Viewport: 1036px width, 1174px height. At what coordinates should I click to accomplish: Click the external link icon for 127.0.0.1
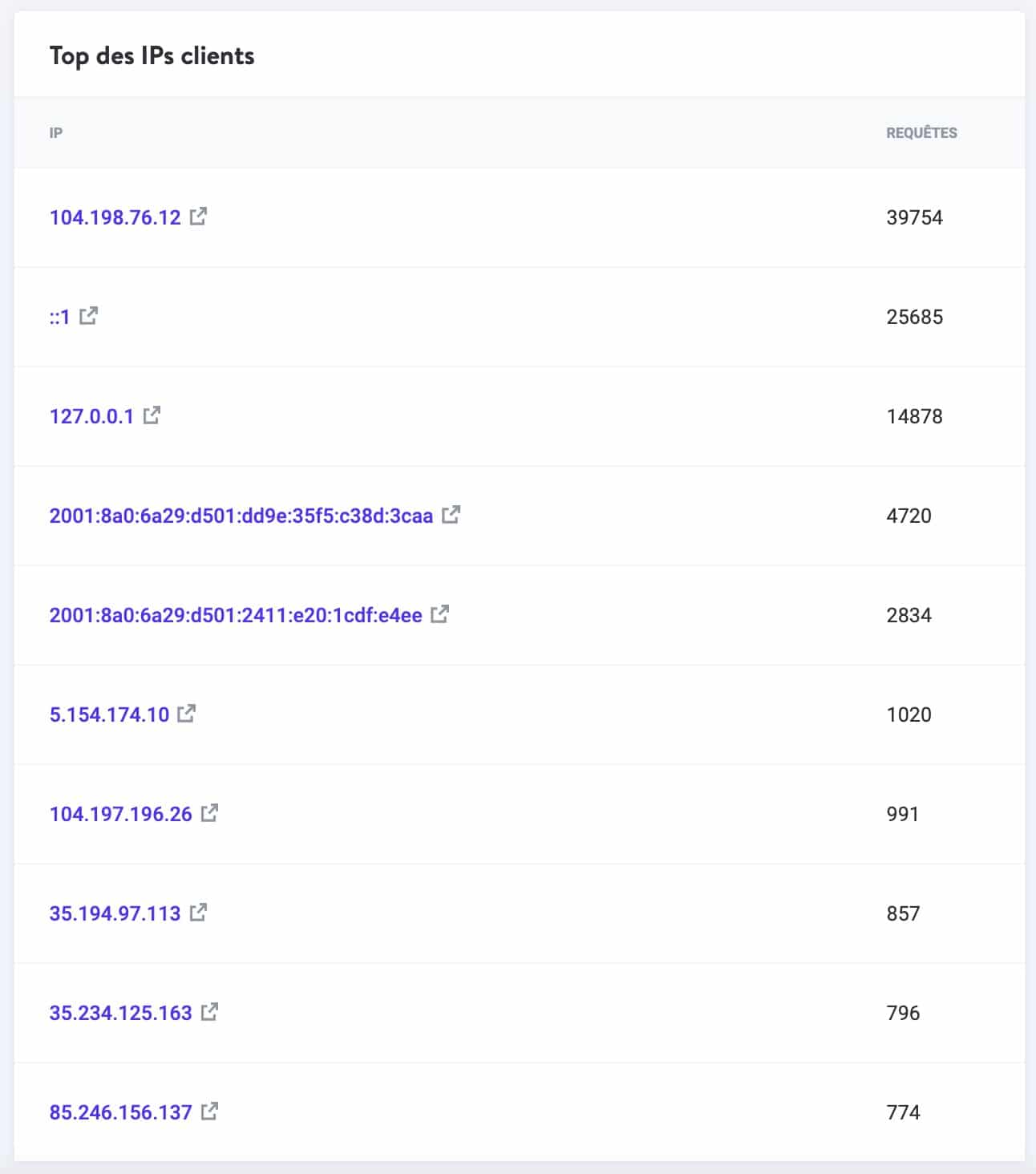[x=152, y=416]
